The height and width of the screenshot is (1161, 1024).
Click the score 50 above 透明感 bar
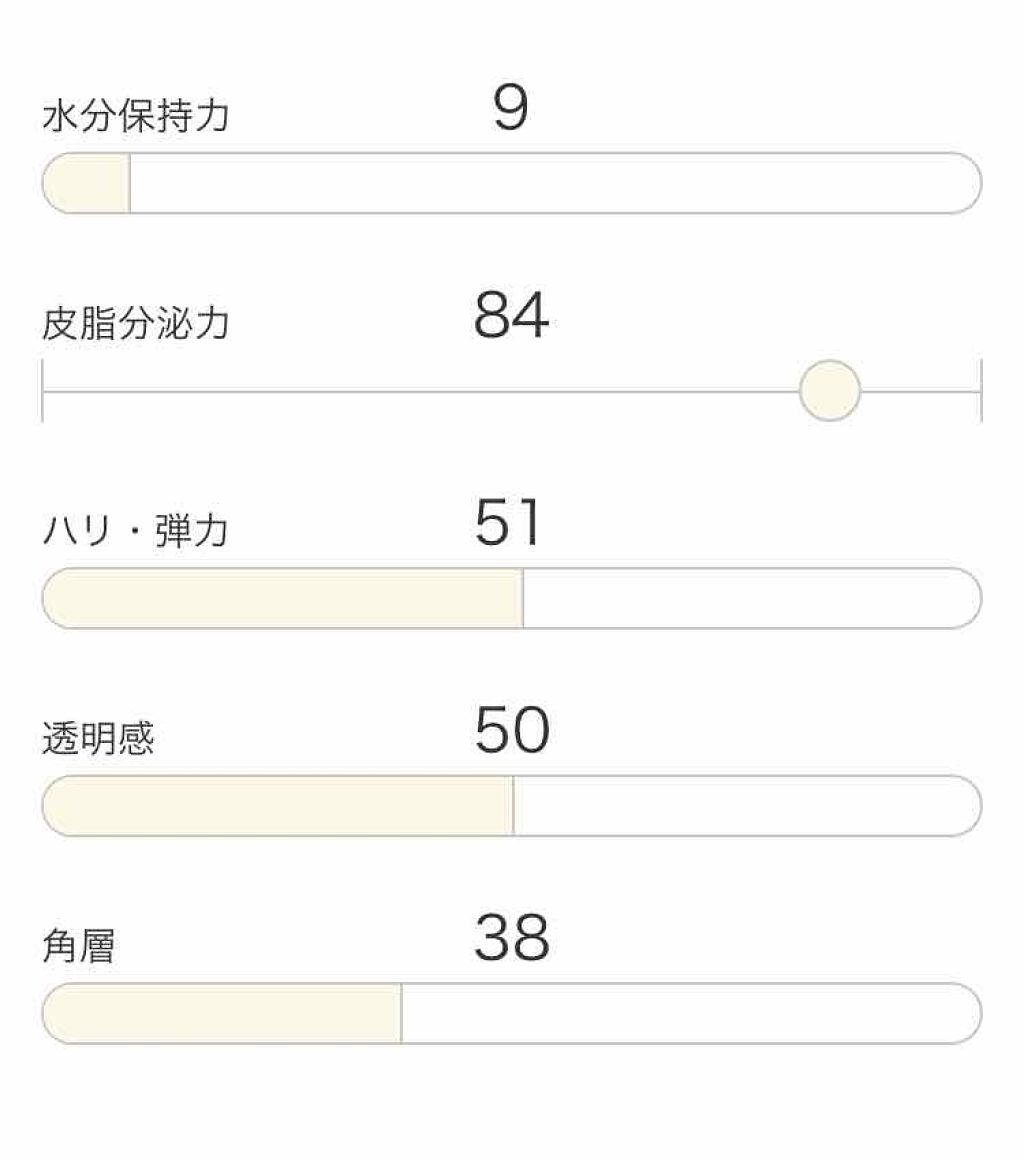(511, 730)
